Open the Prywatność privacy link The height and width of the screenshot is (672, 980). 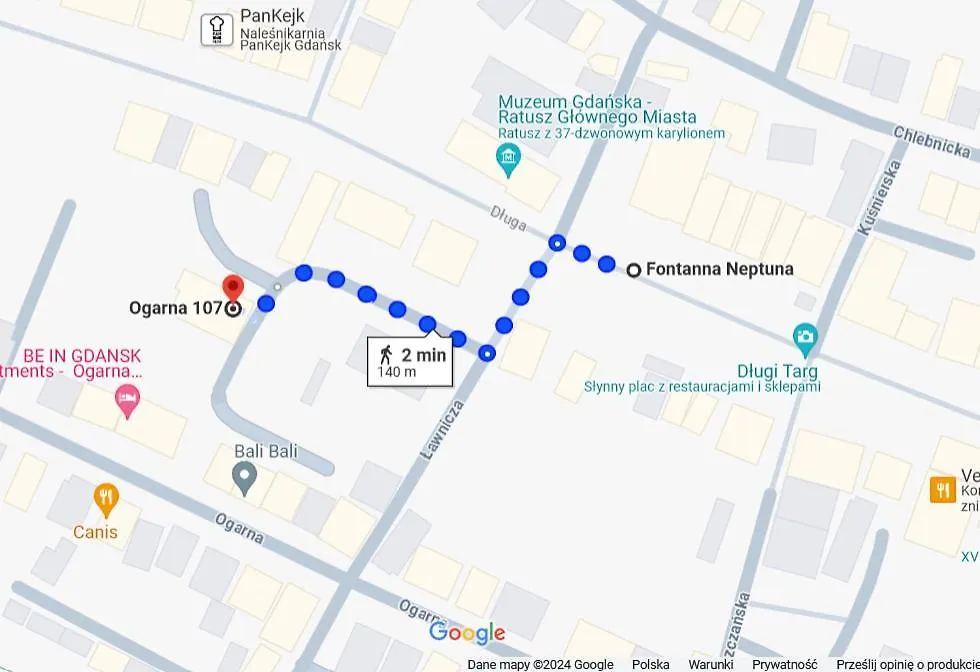pos(784,664)
